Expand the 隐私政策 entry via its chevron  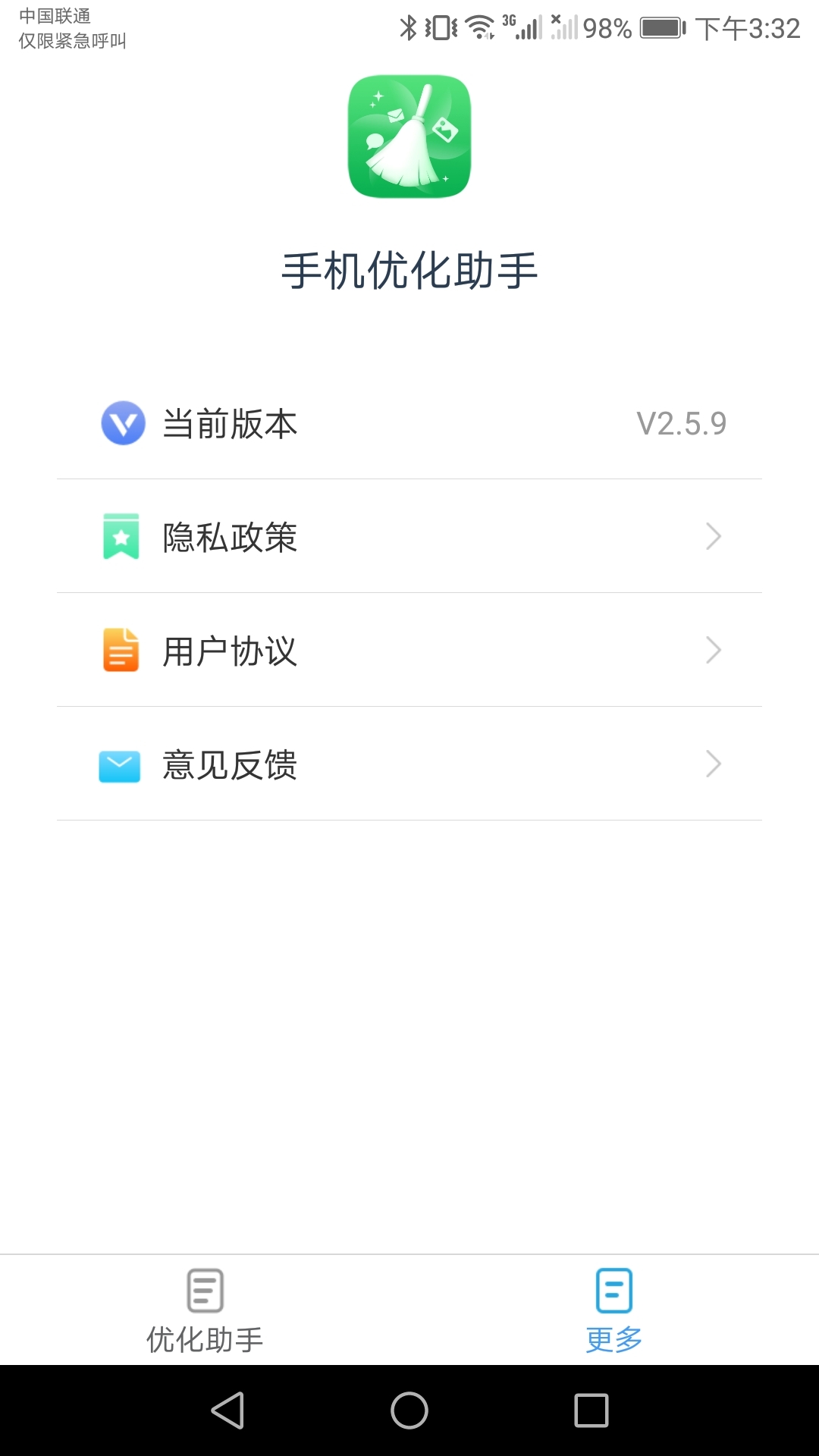coord(711,536)
